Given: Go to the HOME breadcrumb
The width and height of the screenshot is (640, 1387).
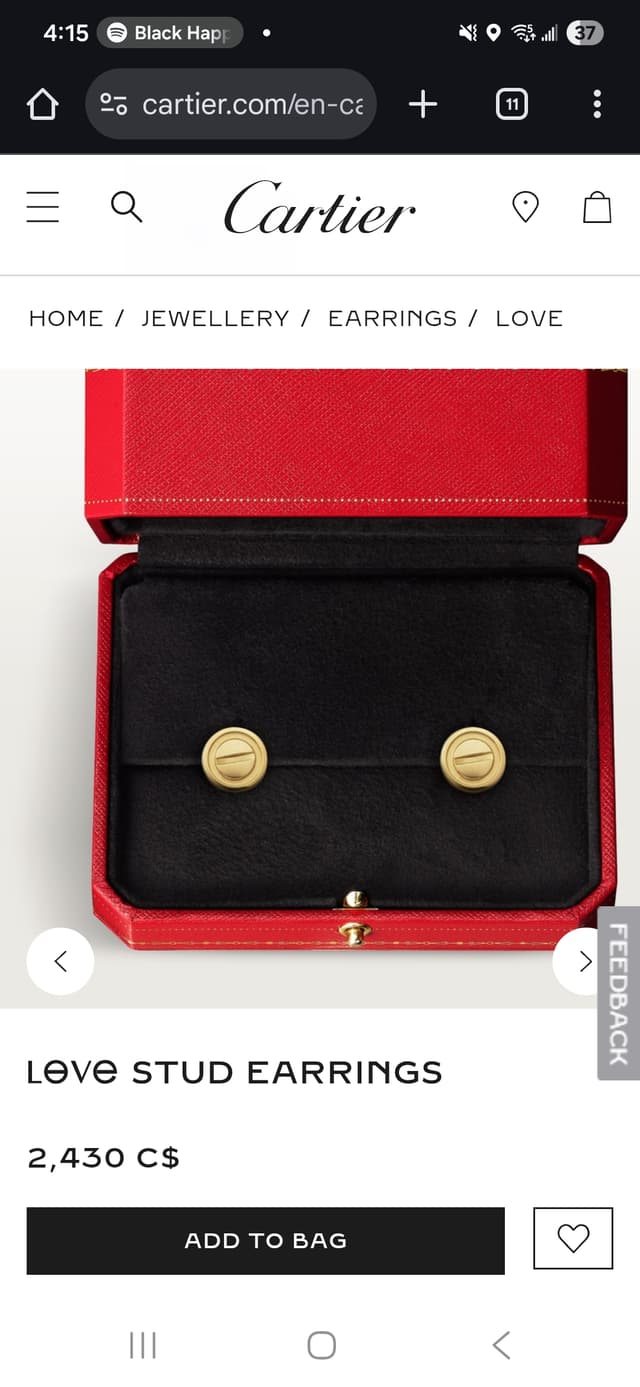Looking at the screenshot, I should tap(66, 318).
